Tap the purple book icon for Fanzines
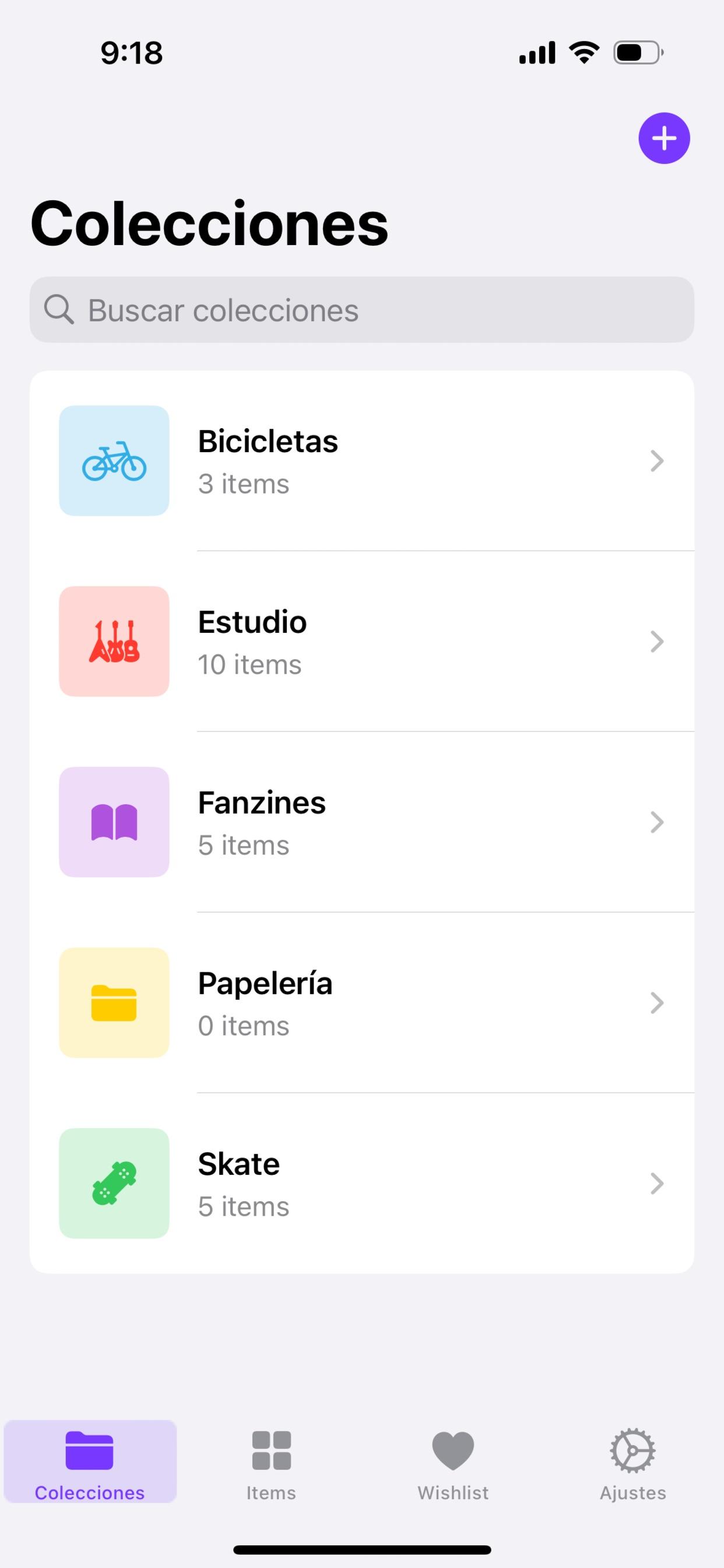The image size is (724, 1568). [114, 822]
